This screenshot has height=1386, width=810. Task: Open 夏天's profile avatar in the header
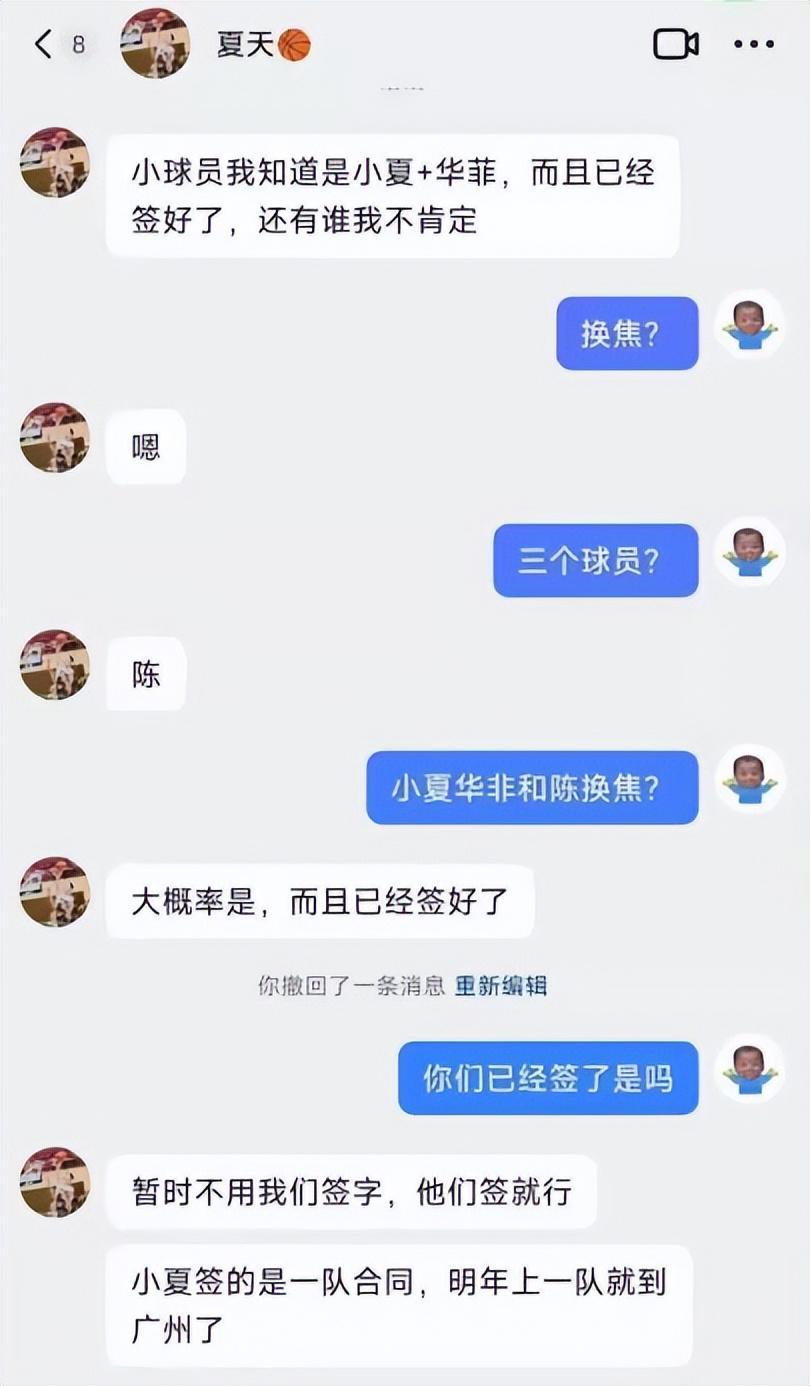(155, 43)
